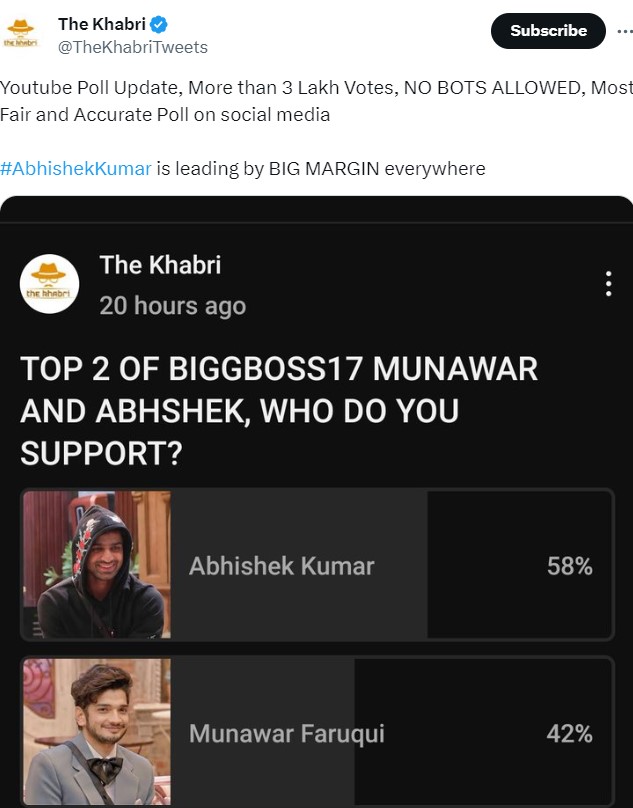Open The Khabri profile avatar
The width and height of the screenshot is (633, 808).
click(21, 34)
